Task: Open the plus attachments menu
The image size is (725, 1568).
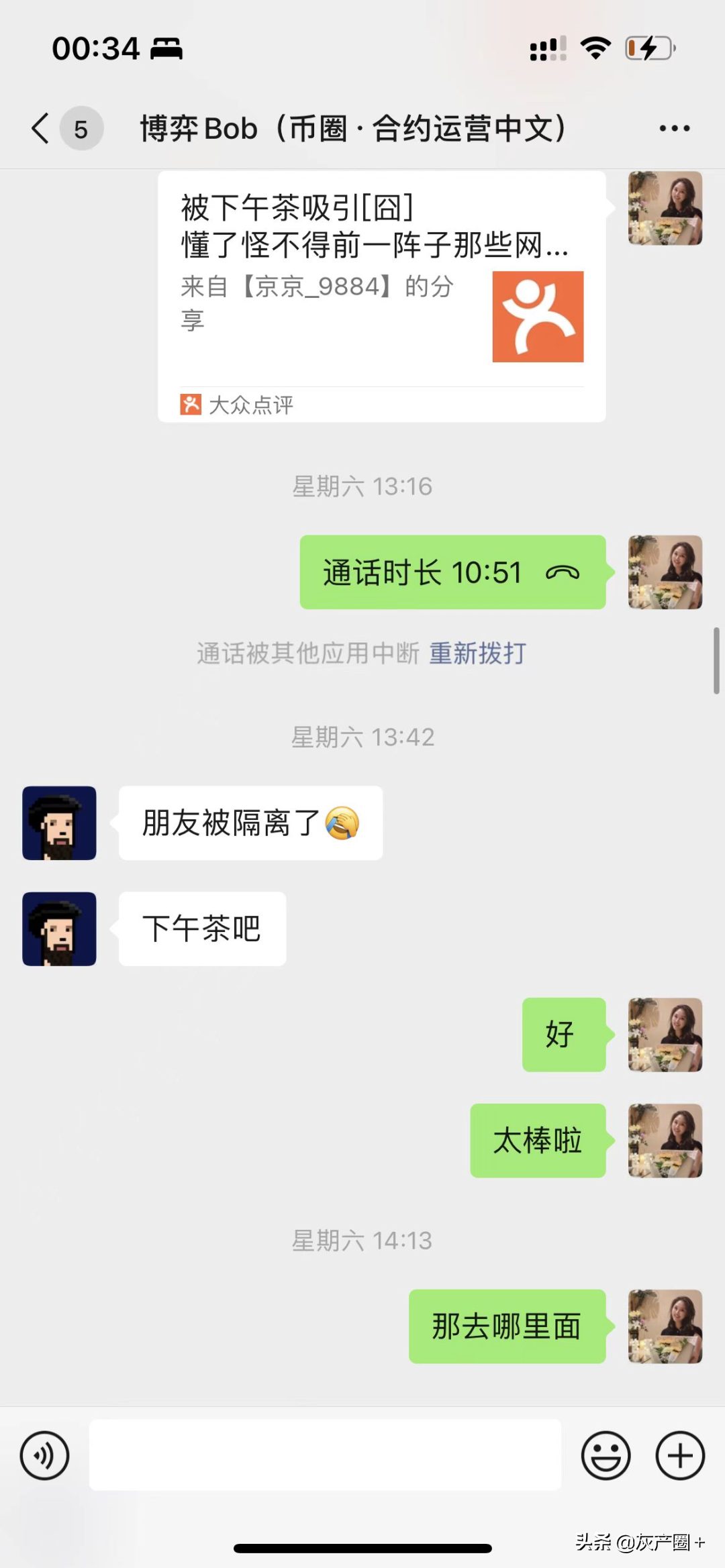Action: [679, 1455]
